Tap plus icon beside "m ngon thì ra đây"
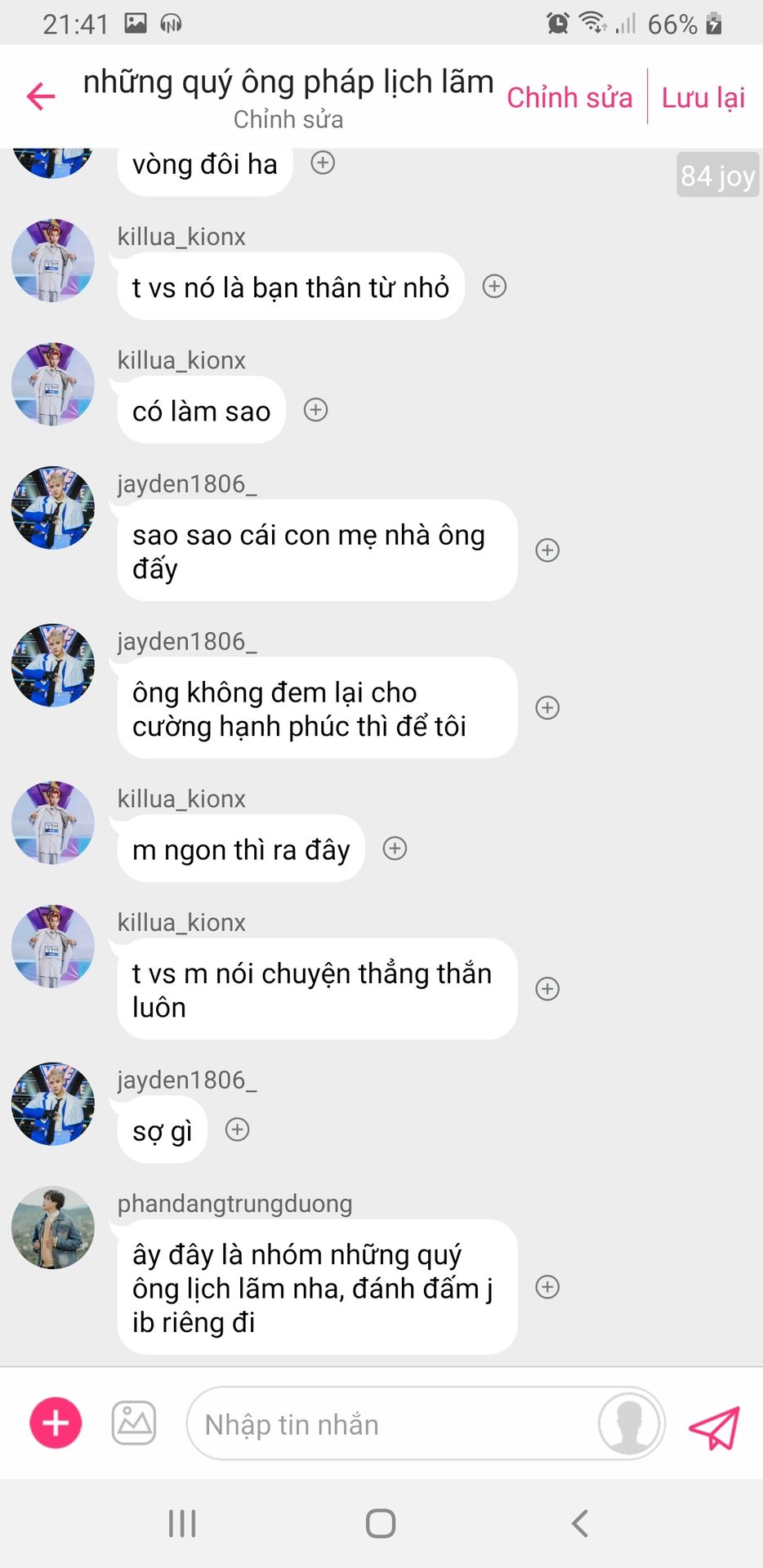The width and height of the screenshot is (763, 1568). pos(395,849)
